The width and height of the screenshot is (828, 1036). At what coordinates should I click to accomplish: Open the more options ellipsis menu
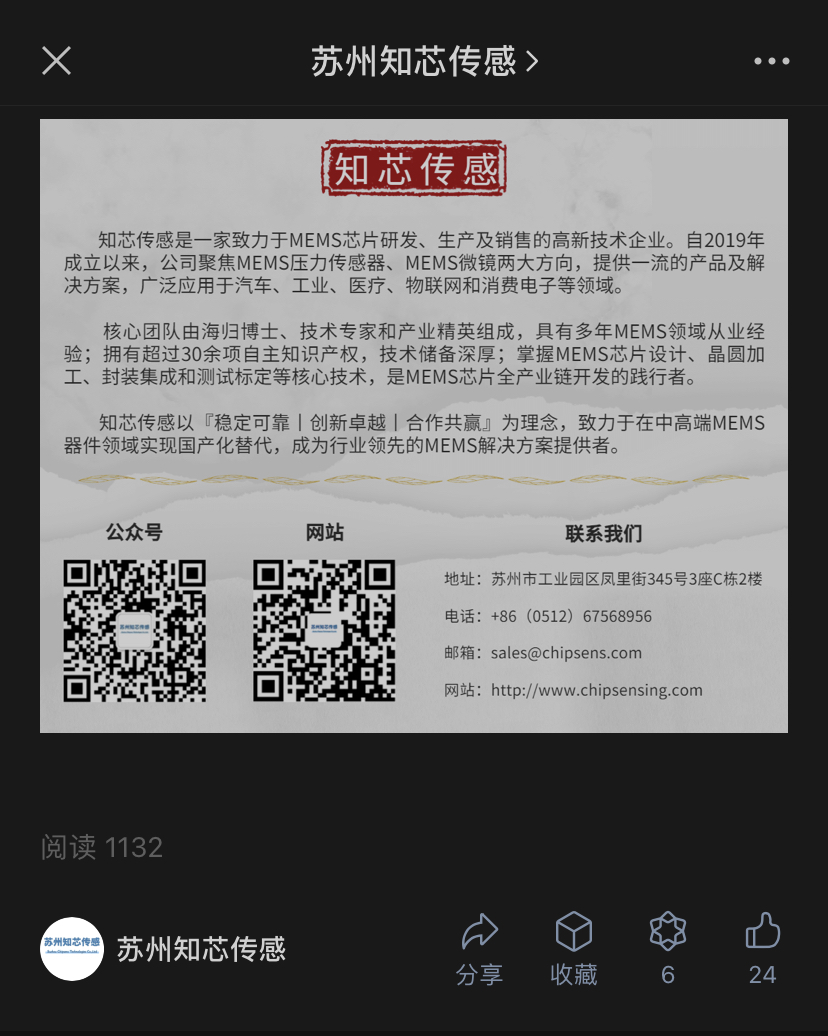pos(770,60)
